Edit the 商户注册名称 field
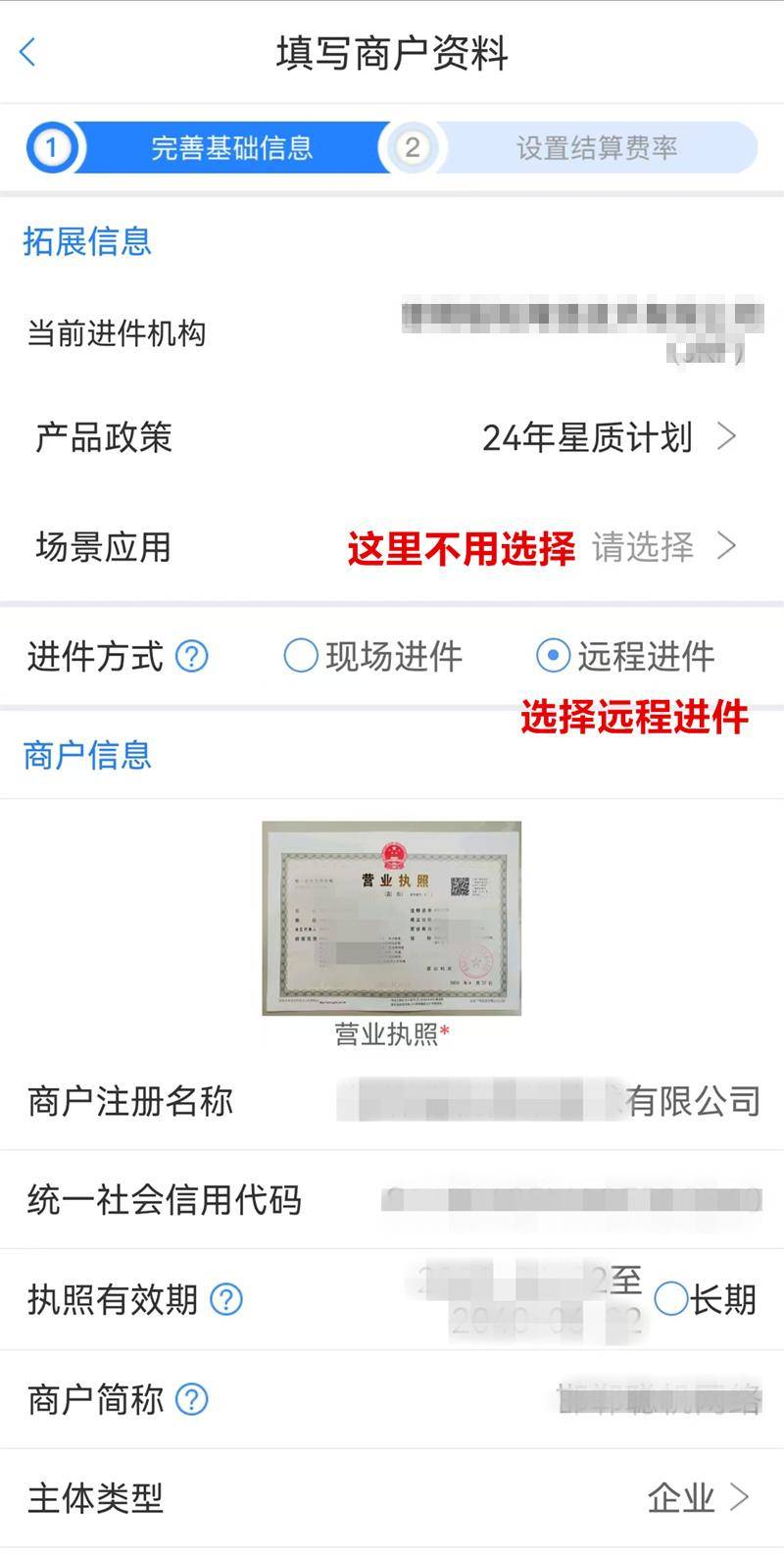This screenshot has width=784, height=1555. click(x=549, y=1100)
